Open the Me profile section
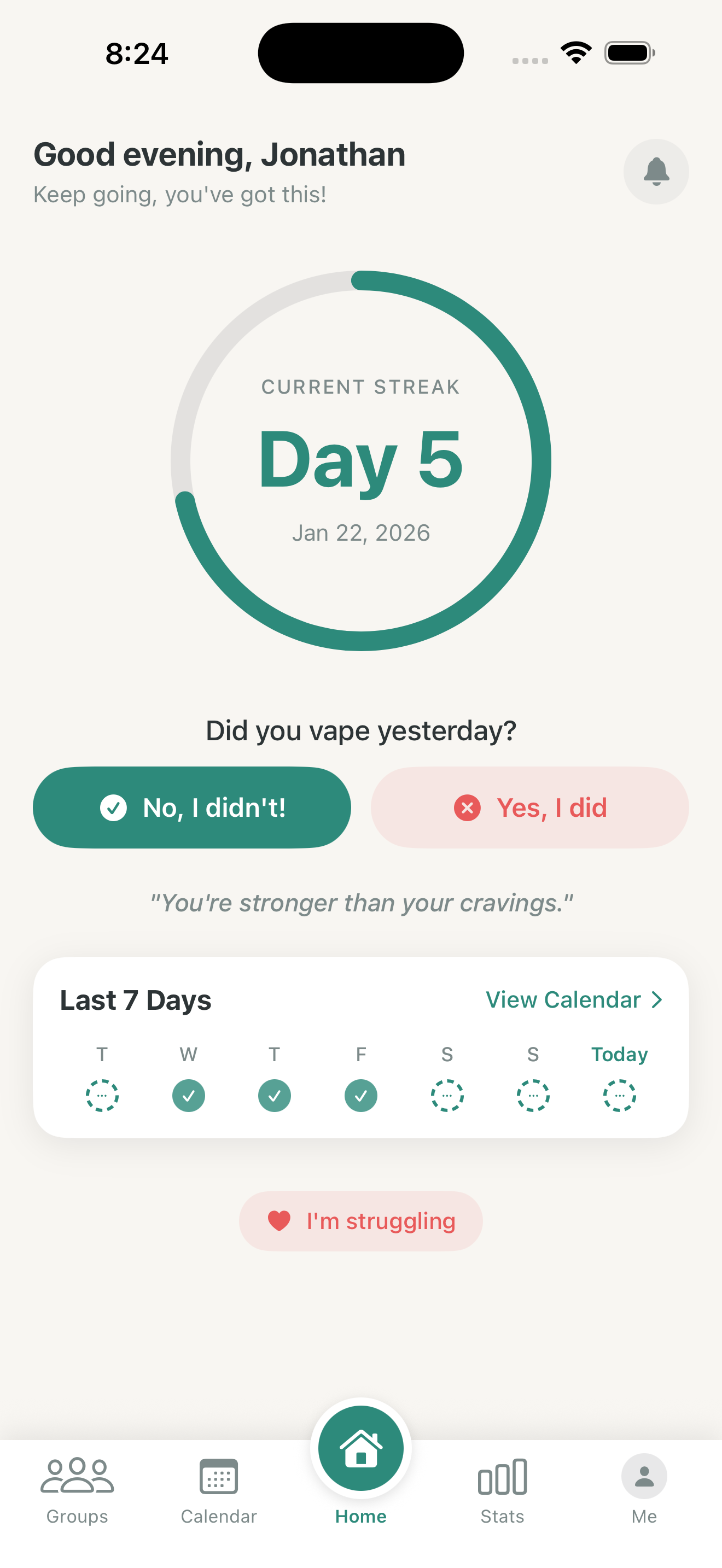 (644, 1485)
